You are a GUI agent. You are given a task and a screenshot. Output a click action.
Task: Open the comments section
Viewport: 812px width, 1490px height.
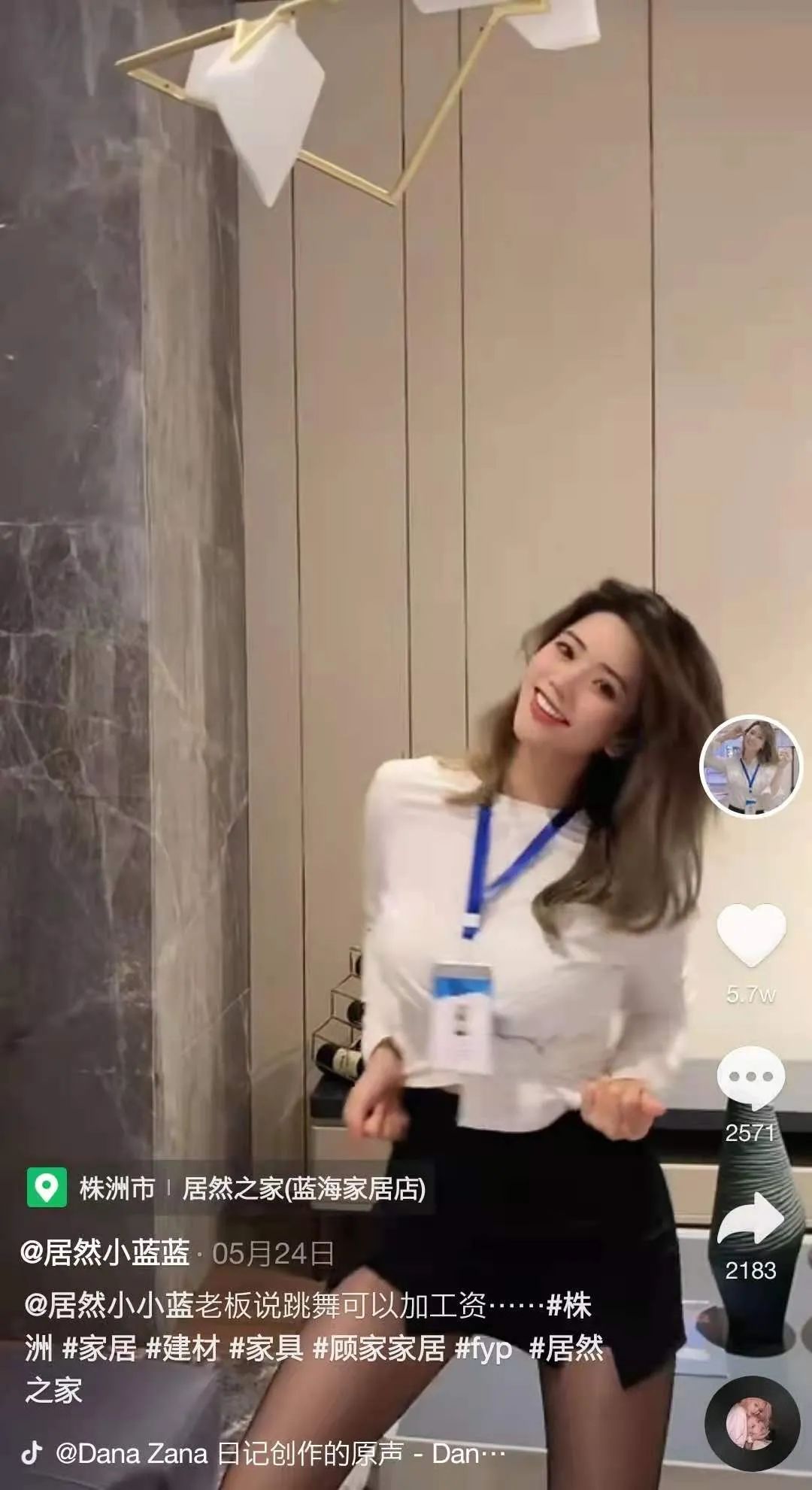pyautogui.click(x=750, y=1077)
